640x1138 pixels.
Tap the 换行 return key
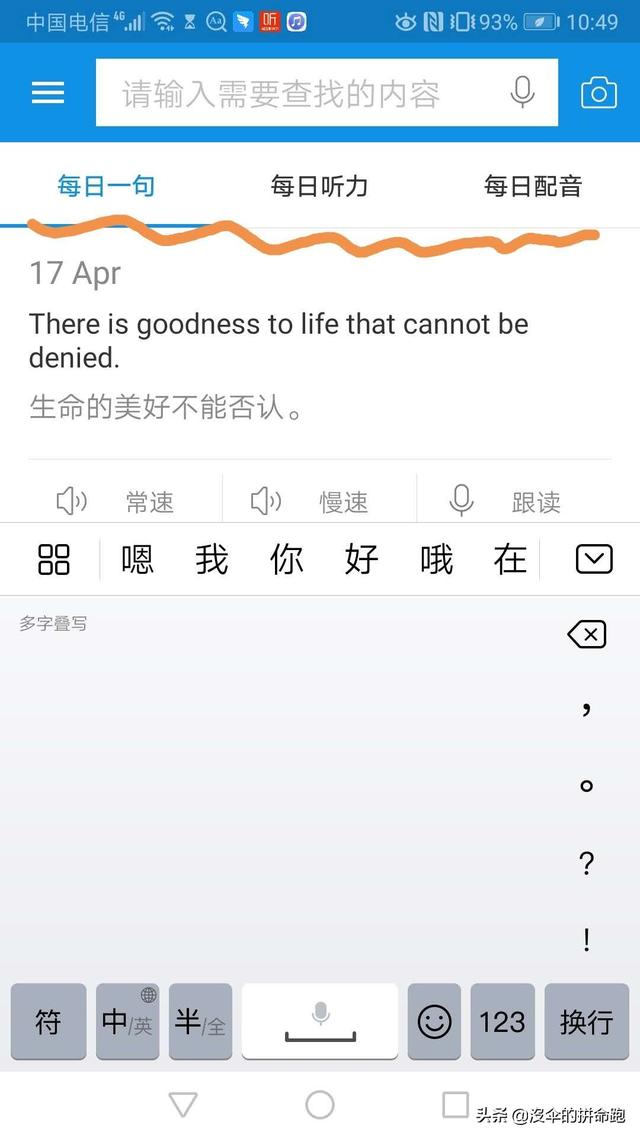tap(586, 1022)
